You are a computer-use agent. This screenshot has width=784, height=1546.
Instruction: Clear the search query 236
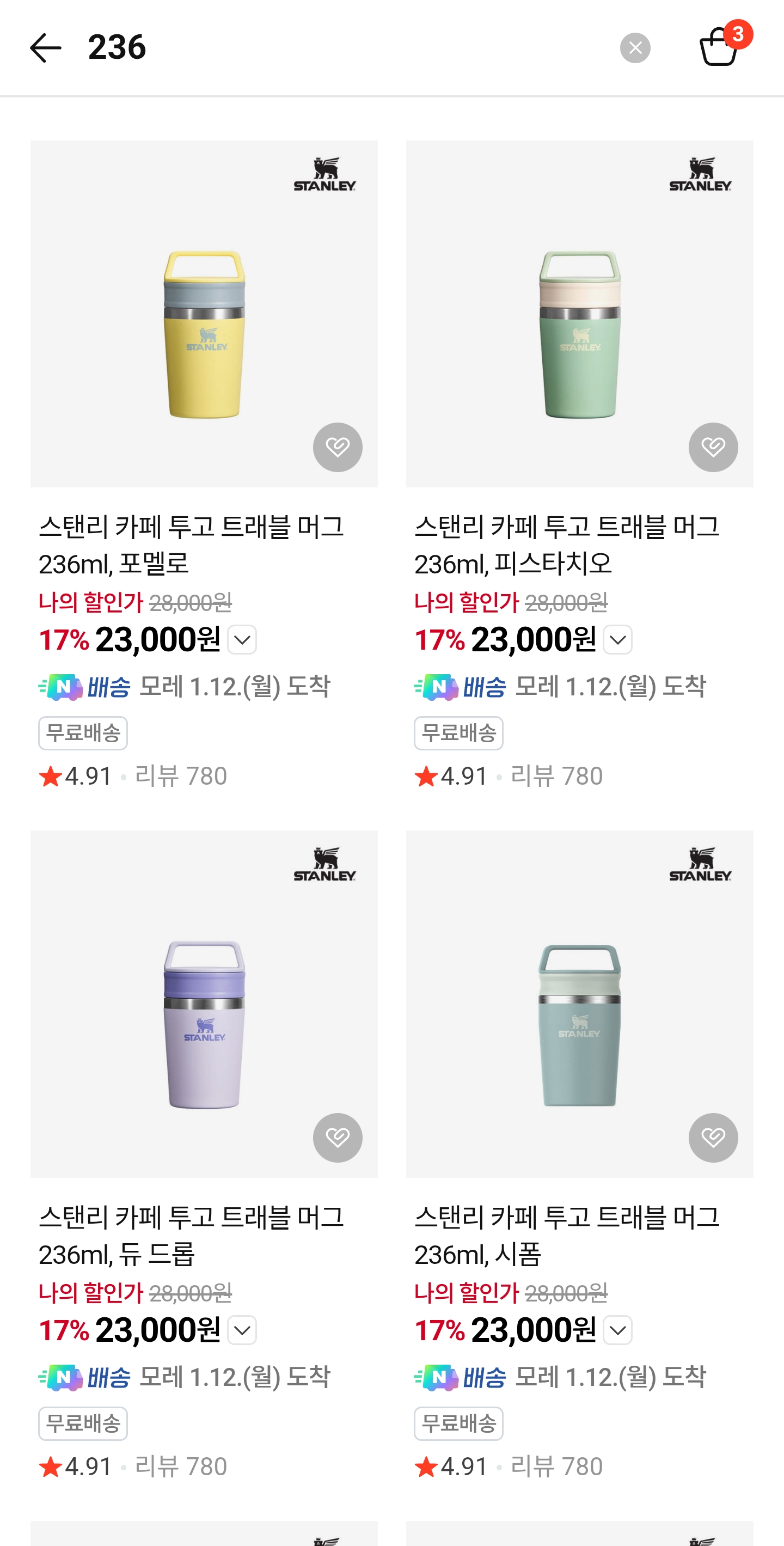point(635,48)
